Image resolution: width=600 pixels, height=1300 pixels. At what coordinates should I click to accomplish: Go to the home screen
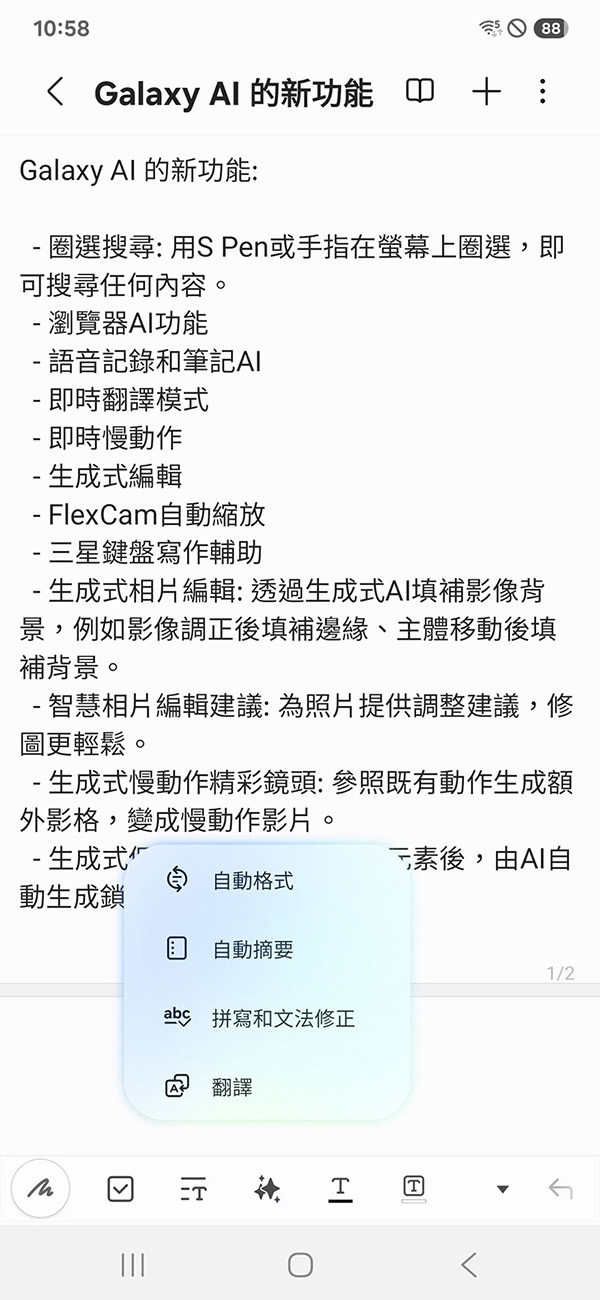pyautogui.click(x=300, y=1265)
